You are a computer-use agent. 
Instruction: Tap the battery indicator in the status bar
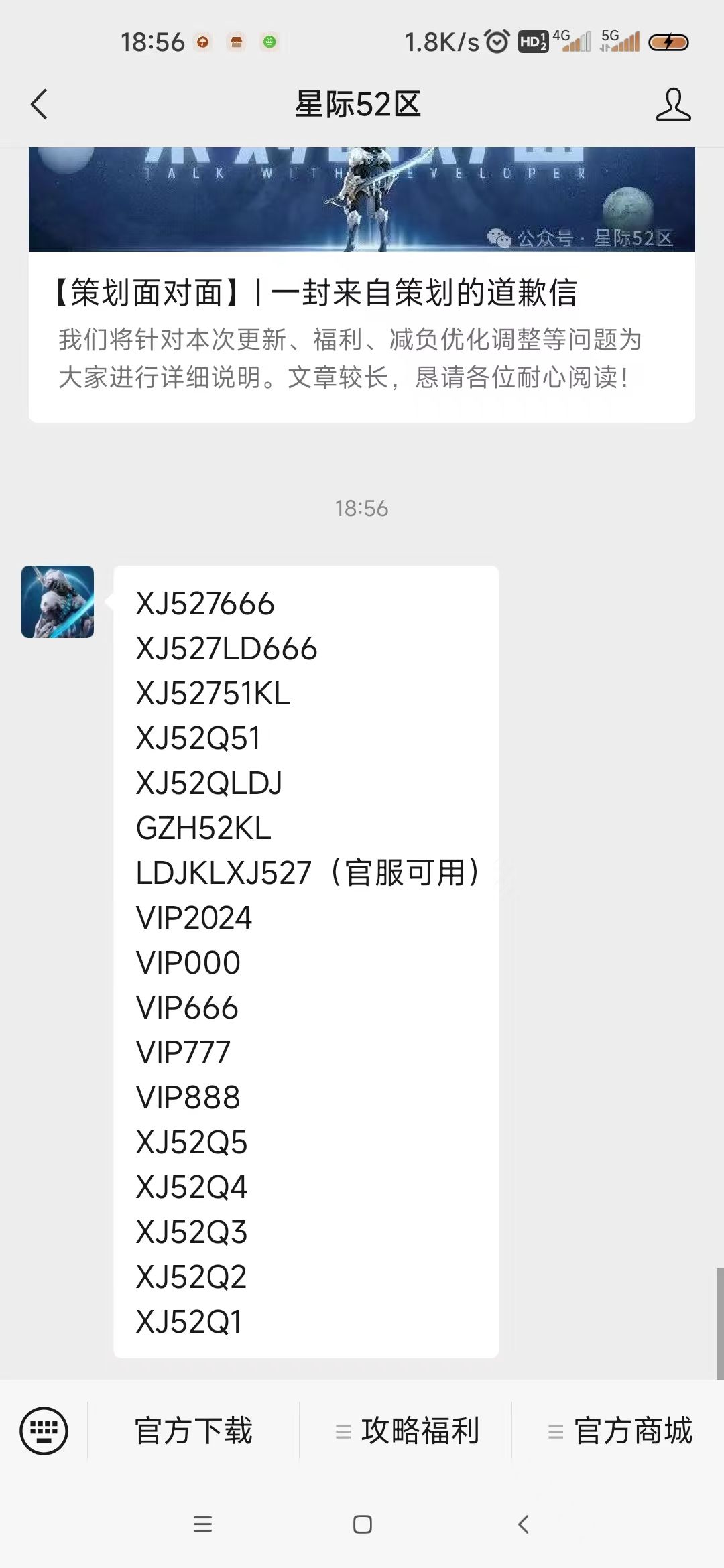pyautogui.click(x=667, y=42)
